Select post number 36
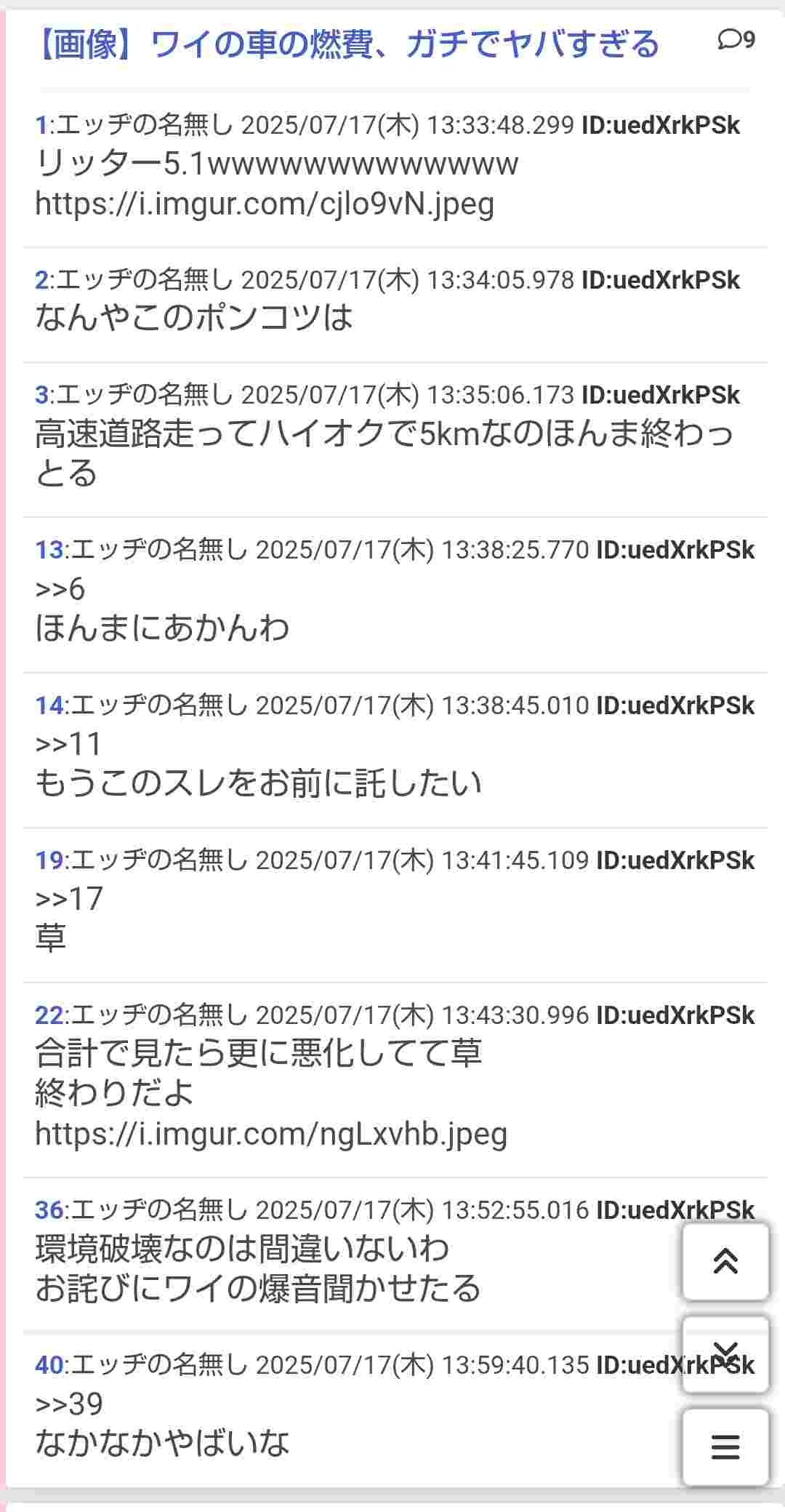Screen dimensions: 785x1512 tap(49, 1210)
